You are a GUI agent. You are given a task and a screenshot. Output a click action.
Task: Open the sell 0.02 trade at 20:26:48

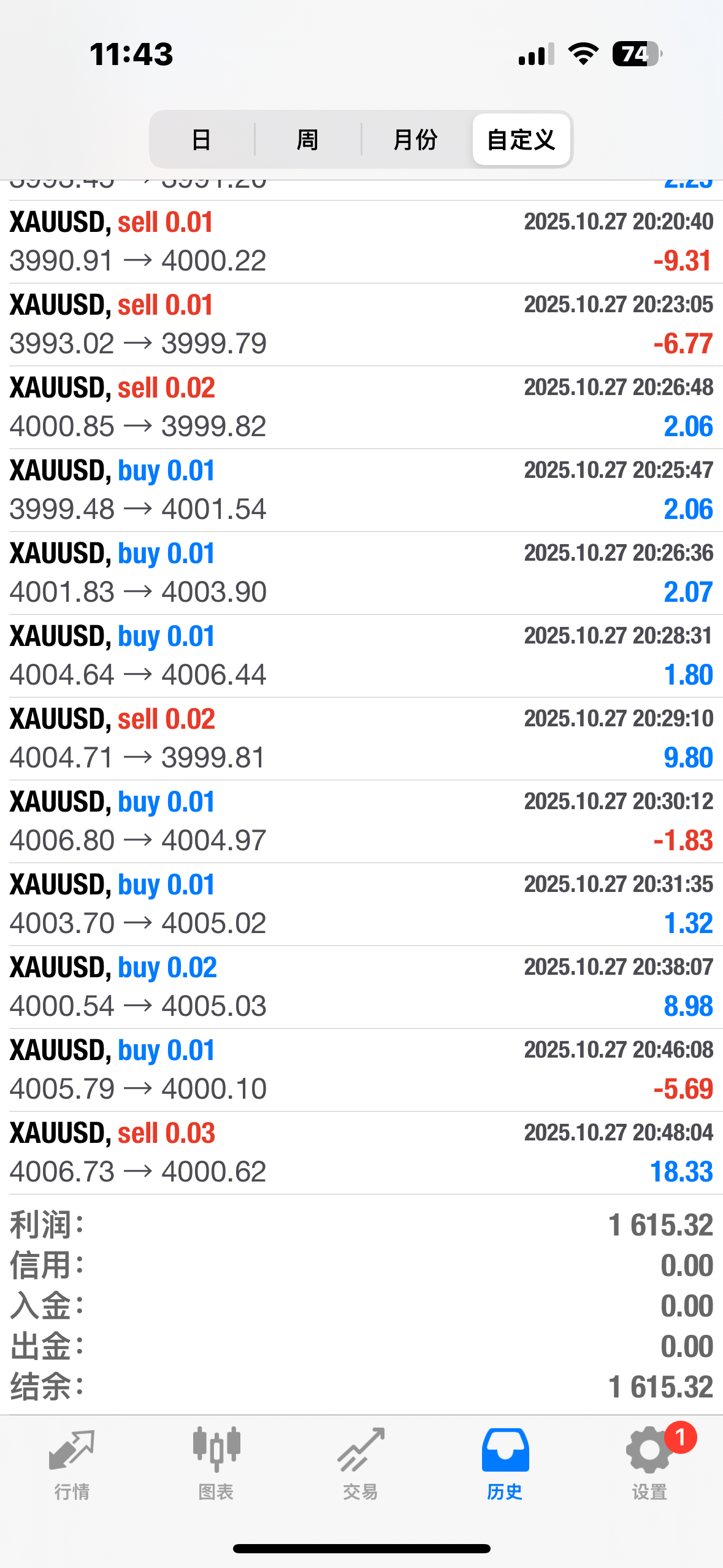pyautogui.click(x=361, y=407)
